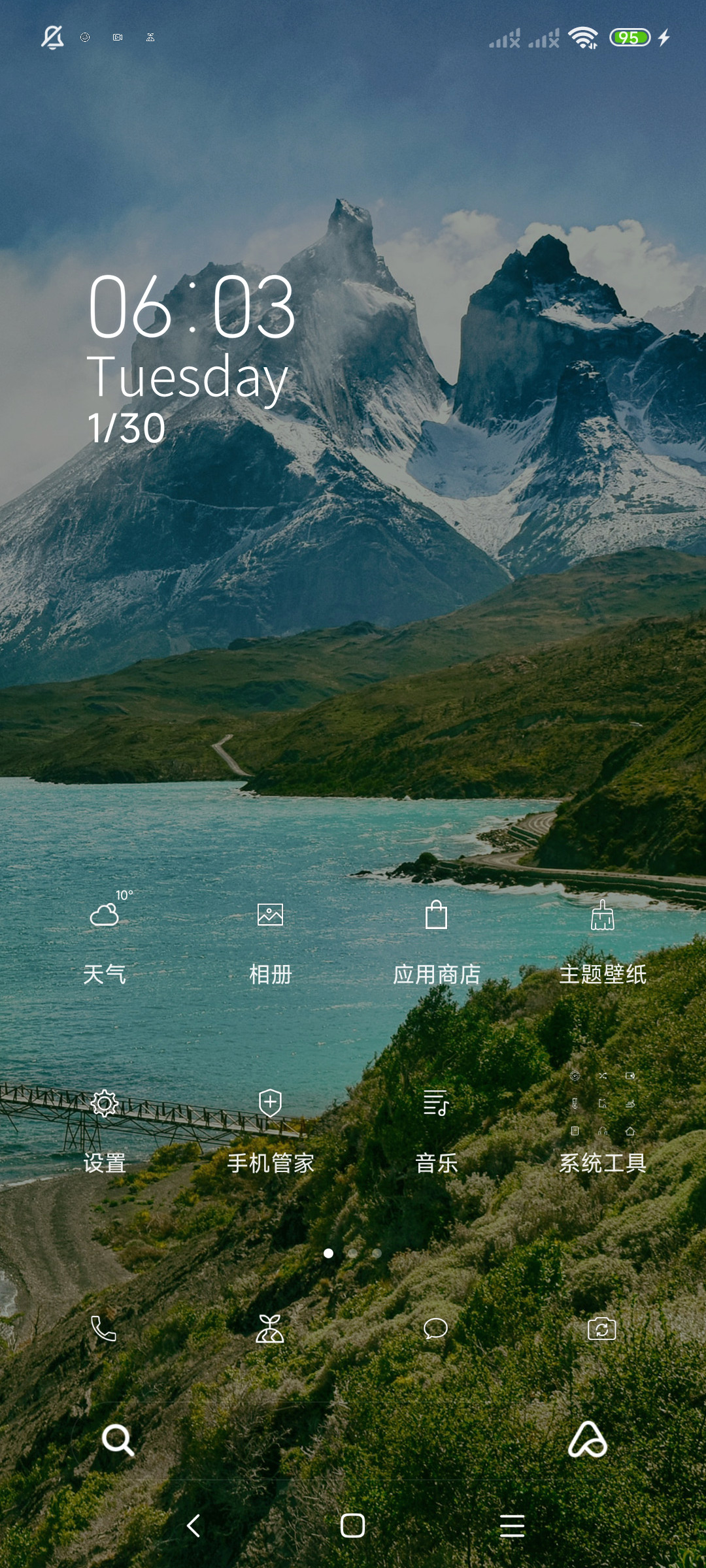Launch the camera from dock

coord(601,1328)
